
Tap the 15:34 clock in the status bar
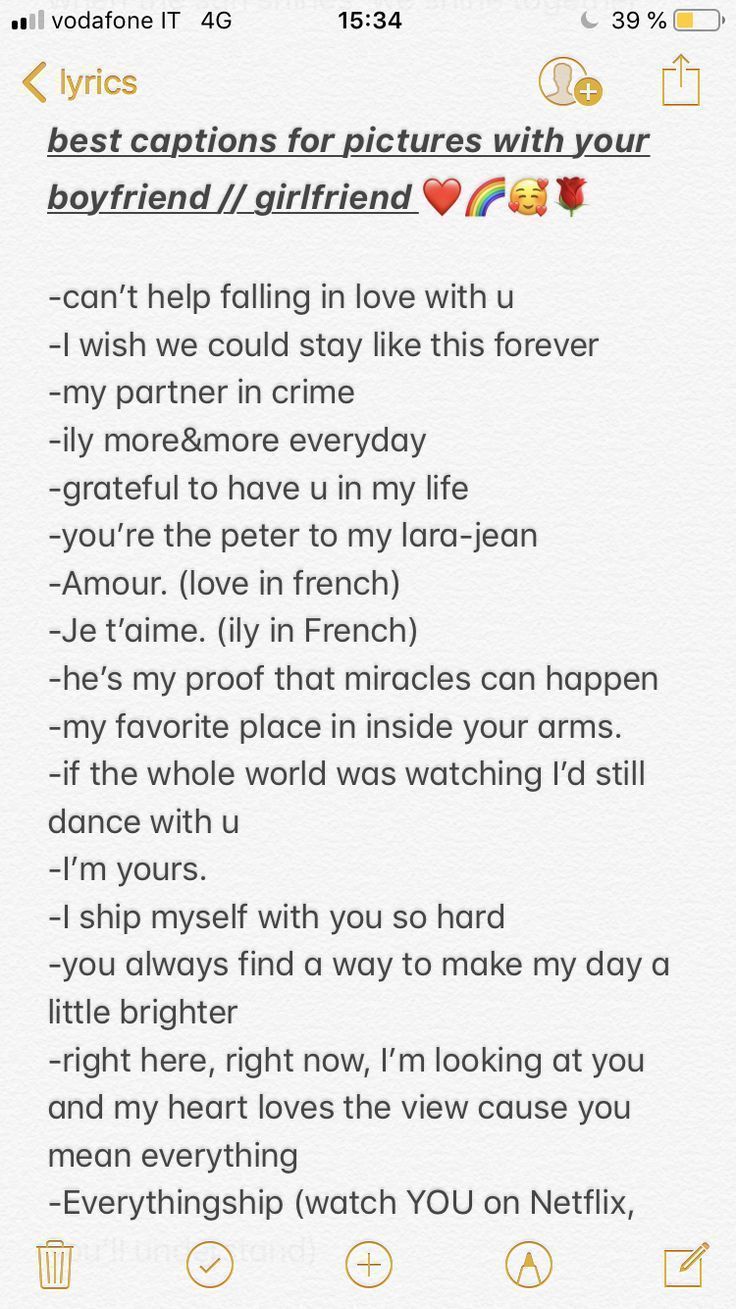[x=368, y=19]
